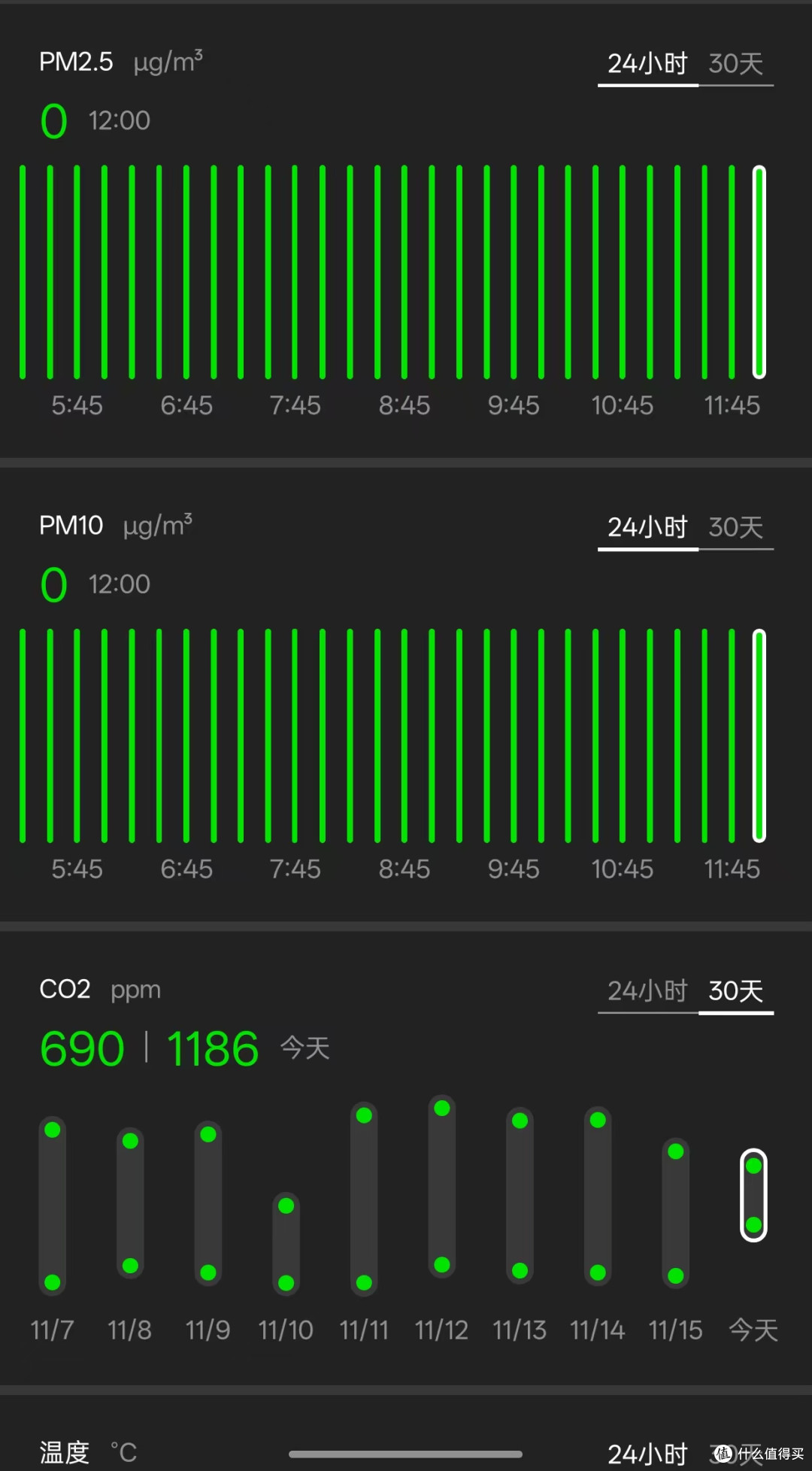
Task: Select the 11/12 bar in CO2 chart
Action: pos(442,1187)
